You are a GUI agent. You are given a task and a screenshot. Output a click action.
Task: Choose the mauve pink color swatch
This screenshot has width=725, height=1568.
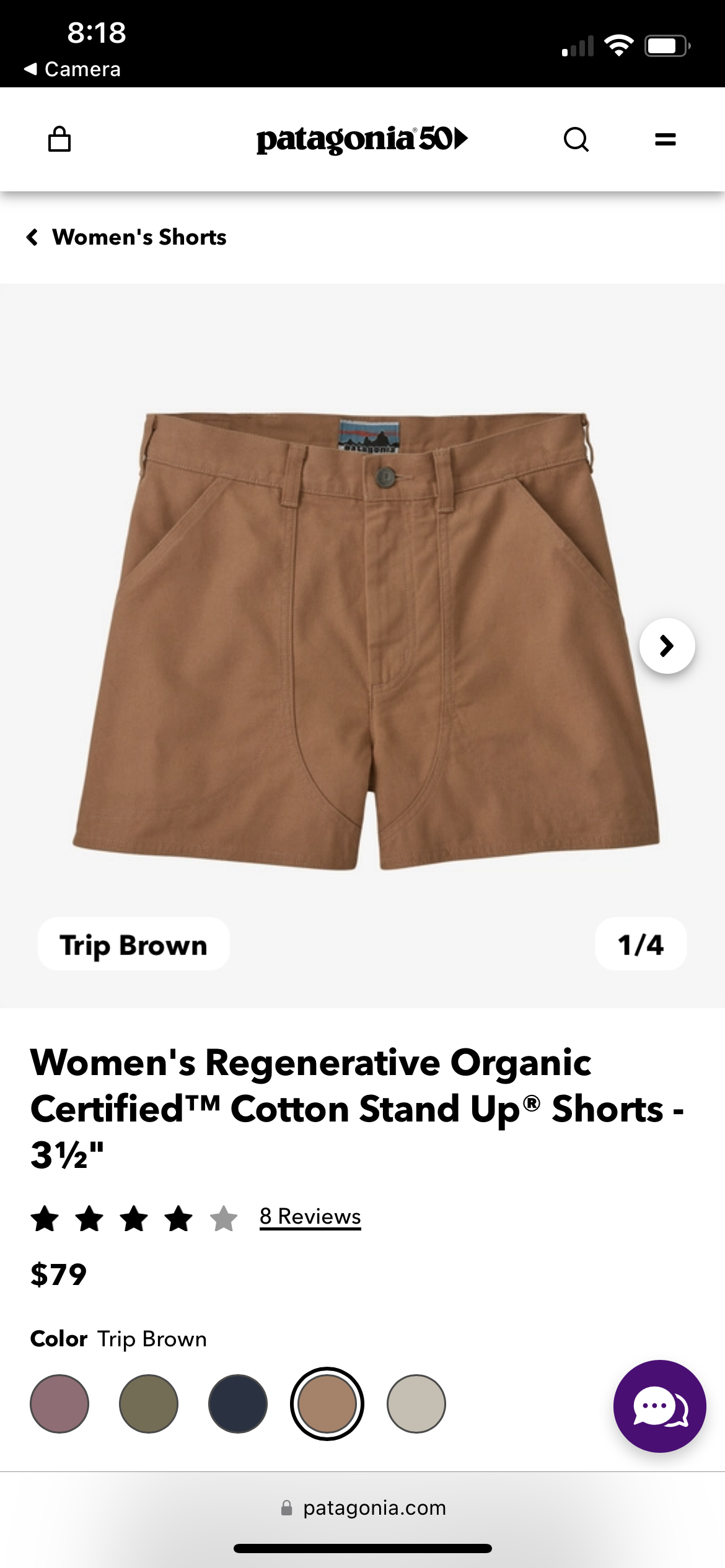tap(59, 1403)
